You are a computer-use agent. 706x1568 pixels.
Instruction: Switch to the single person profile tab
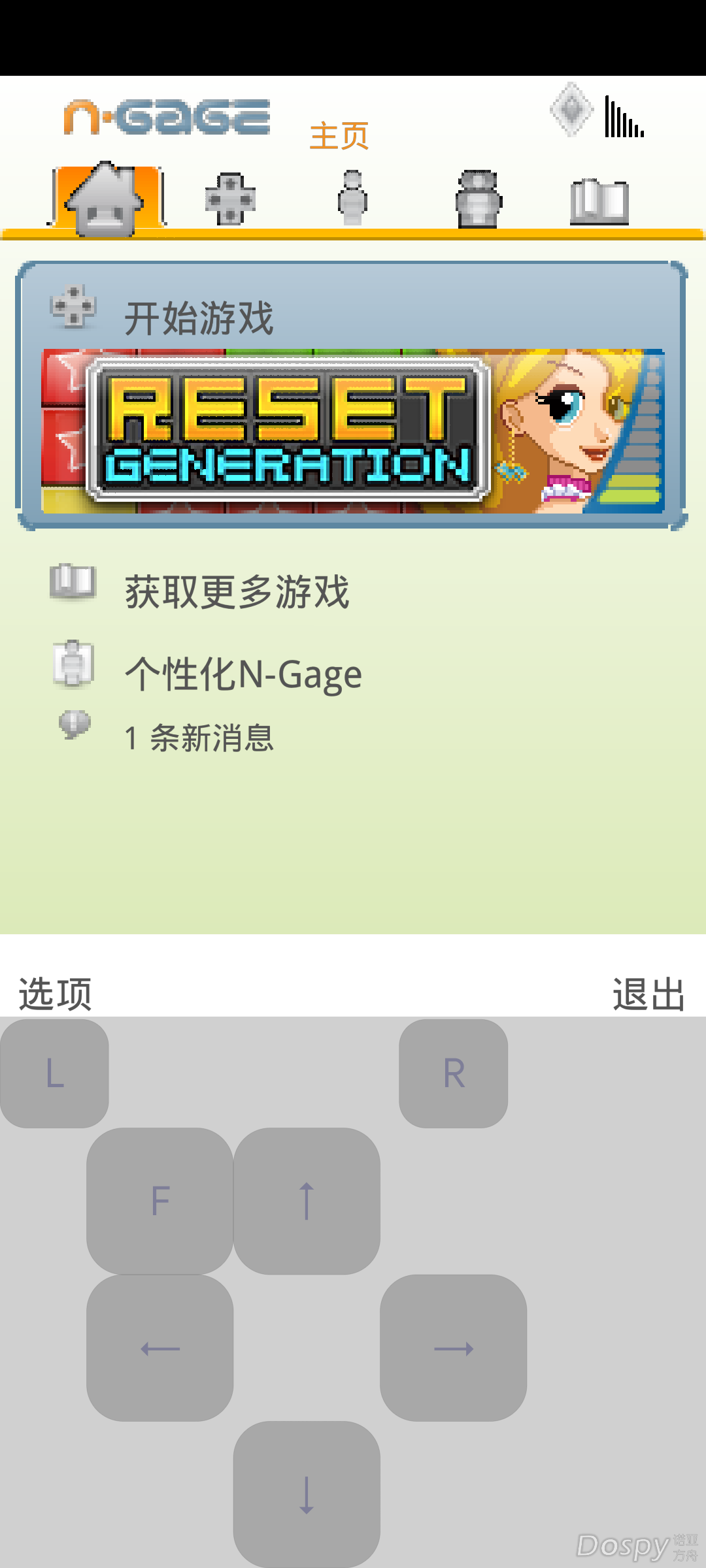pos(352,198)
